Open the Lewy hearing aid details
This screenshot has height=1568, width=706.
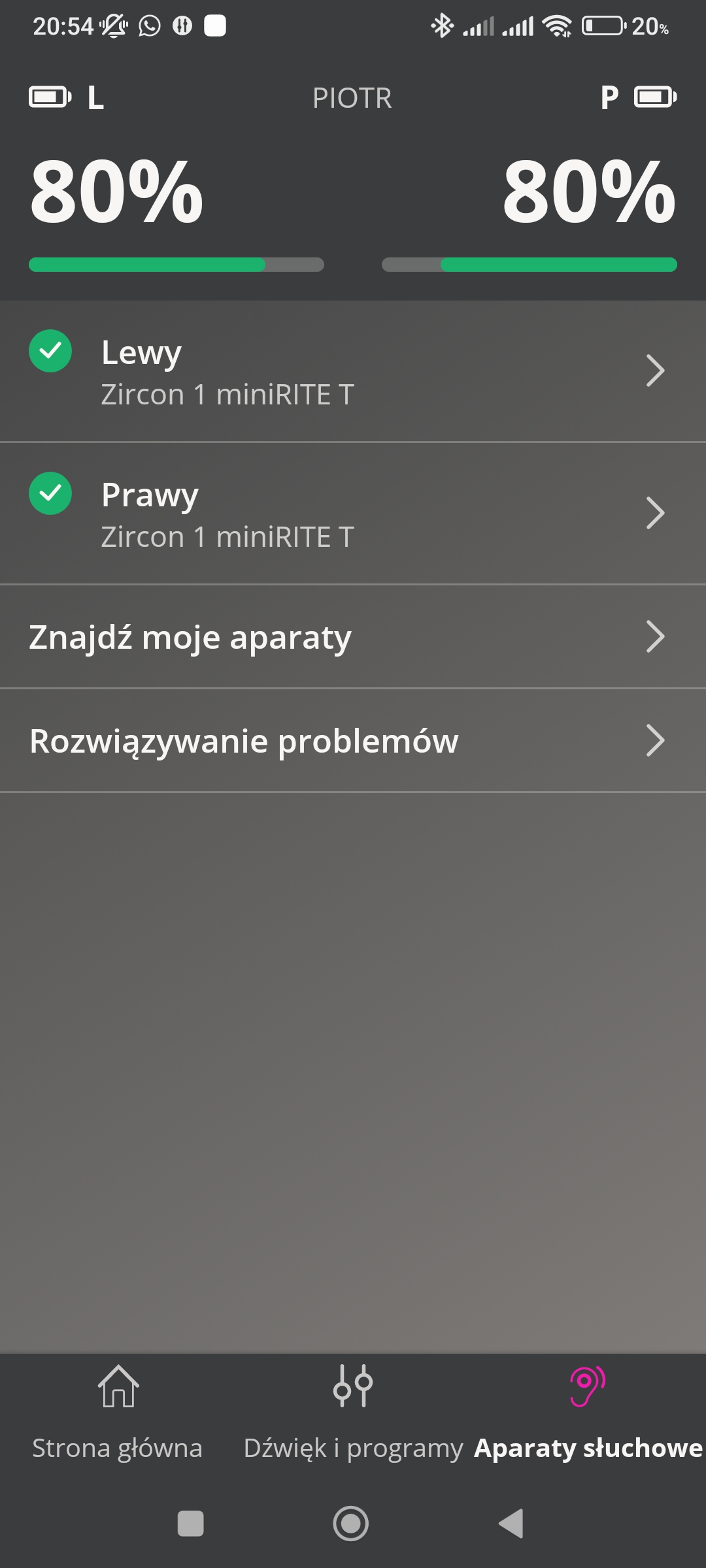pyautogui.click(x=353, y=371)
